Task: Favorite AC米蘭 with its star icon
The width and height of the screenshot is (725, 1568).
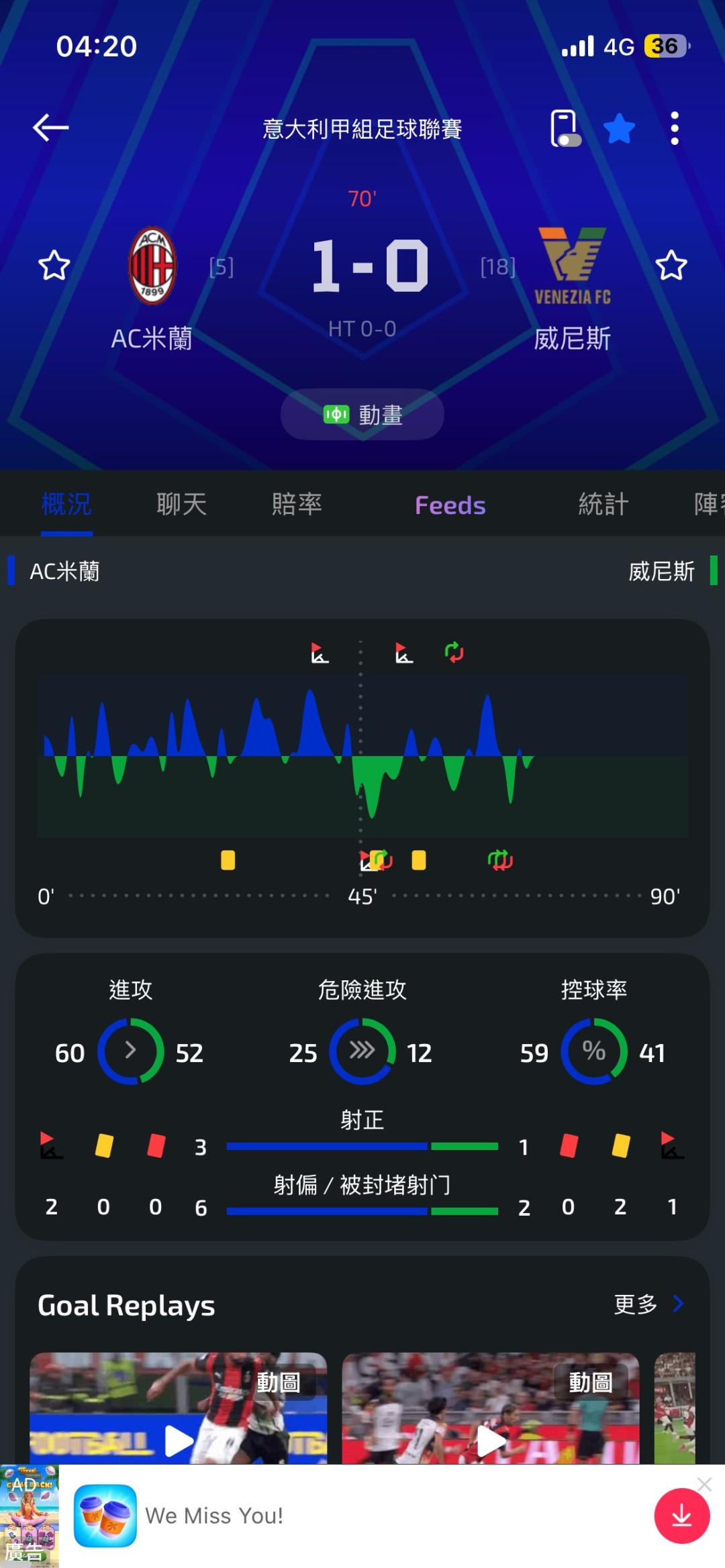Action: [x=54, y=266]
